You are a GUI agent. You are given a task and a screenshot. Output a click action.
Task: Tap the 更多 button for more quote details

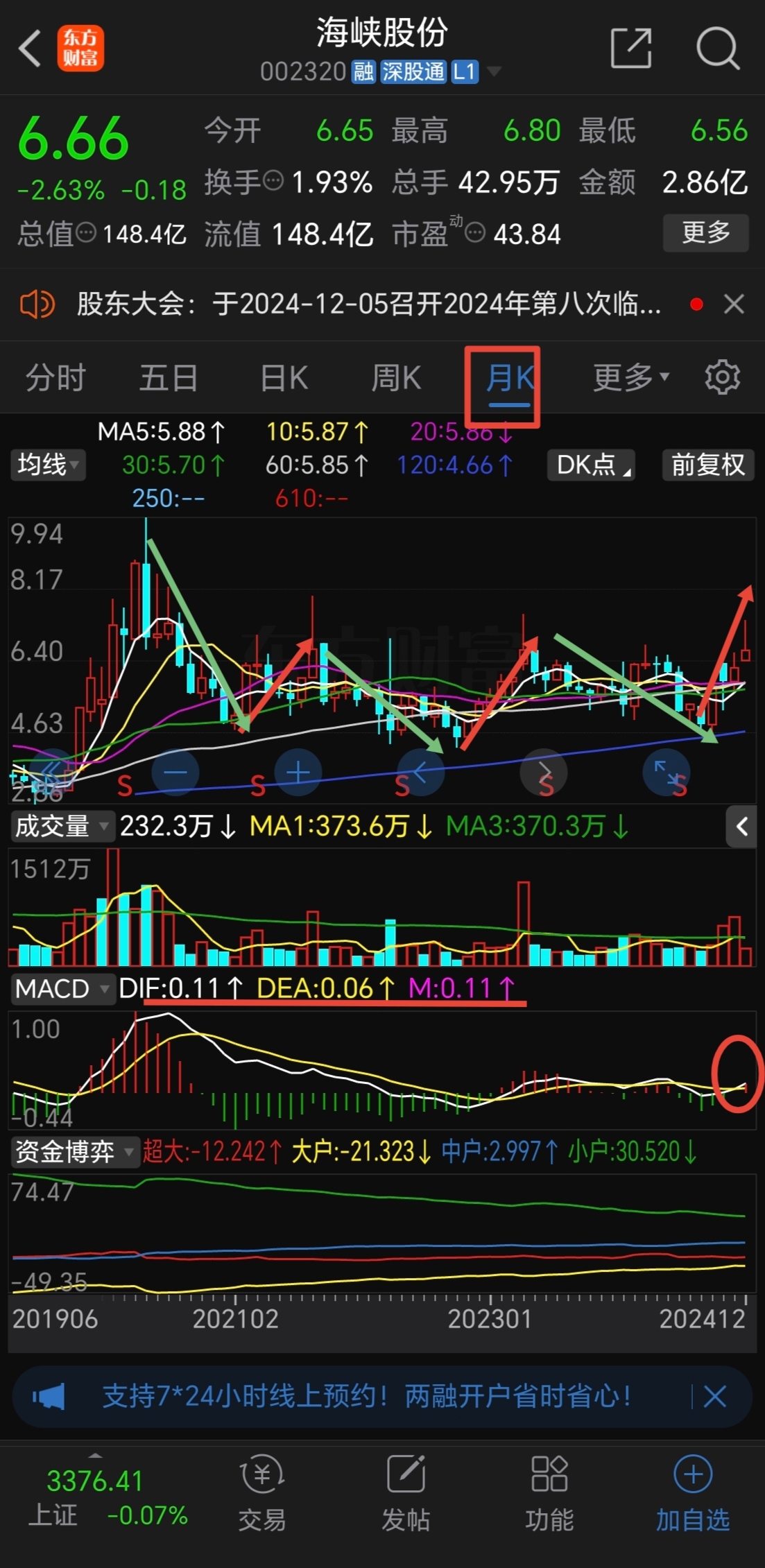pyautogui.click(x=705, y=232)
